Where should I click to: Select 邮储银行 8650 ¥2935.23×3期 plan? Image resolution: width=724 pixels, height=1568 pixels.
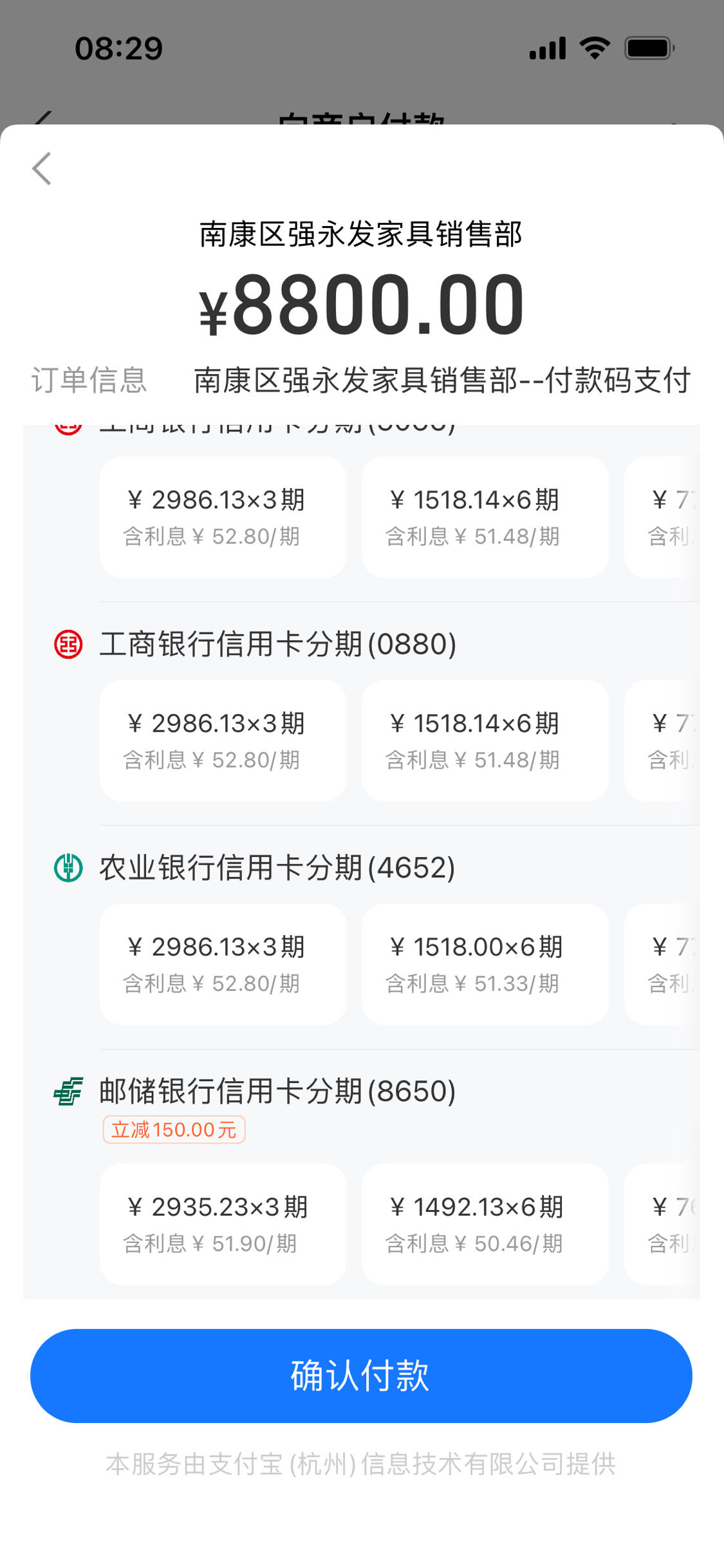pyautogui.click(x=223, y=1224)
